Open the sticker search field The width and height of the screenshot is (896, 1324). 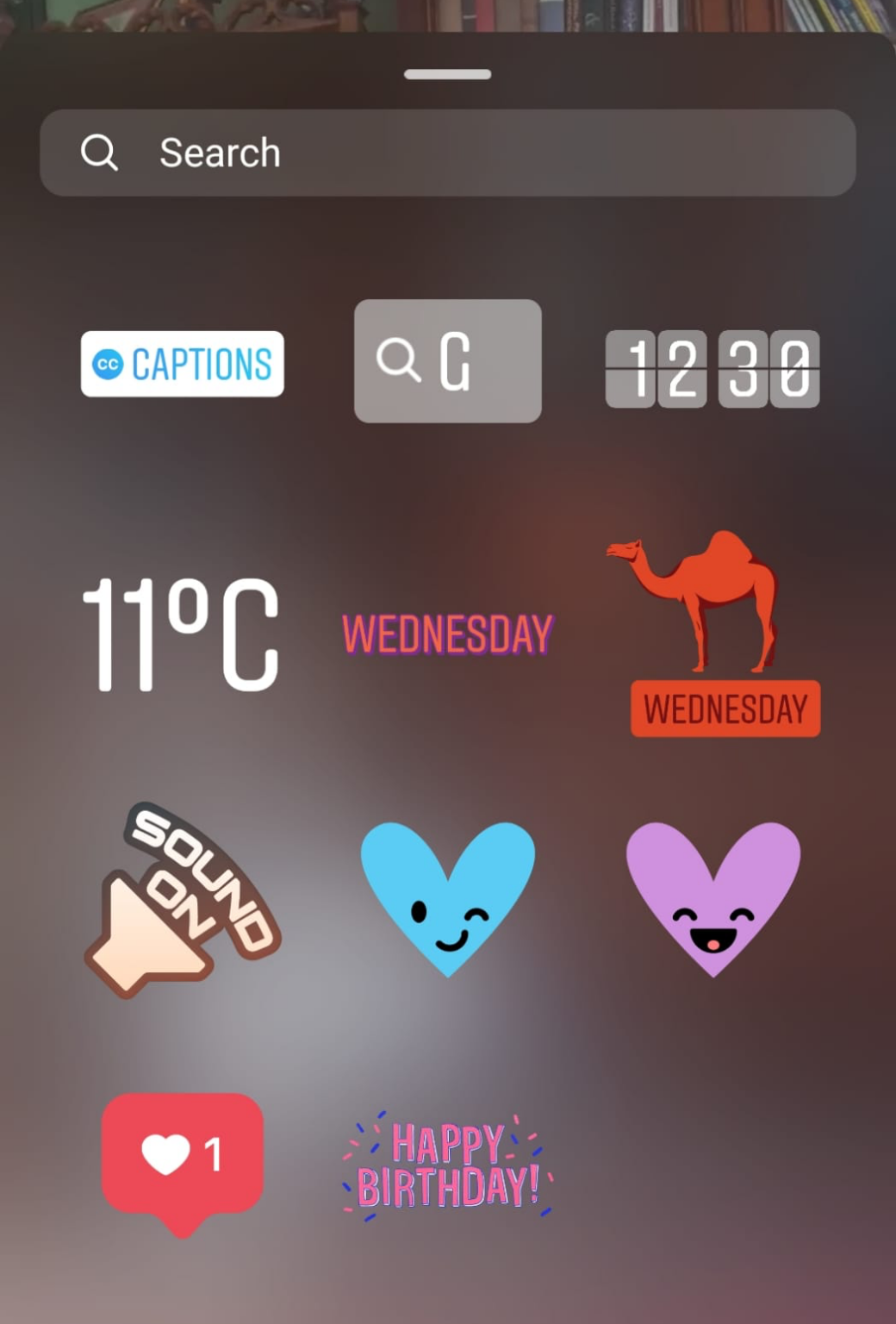(447, 153)
